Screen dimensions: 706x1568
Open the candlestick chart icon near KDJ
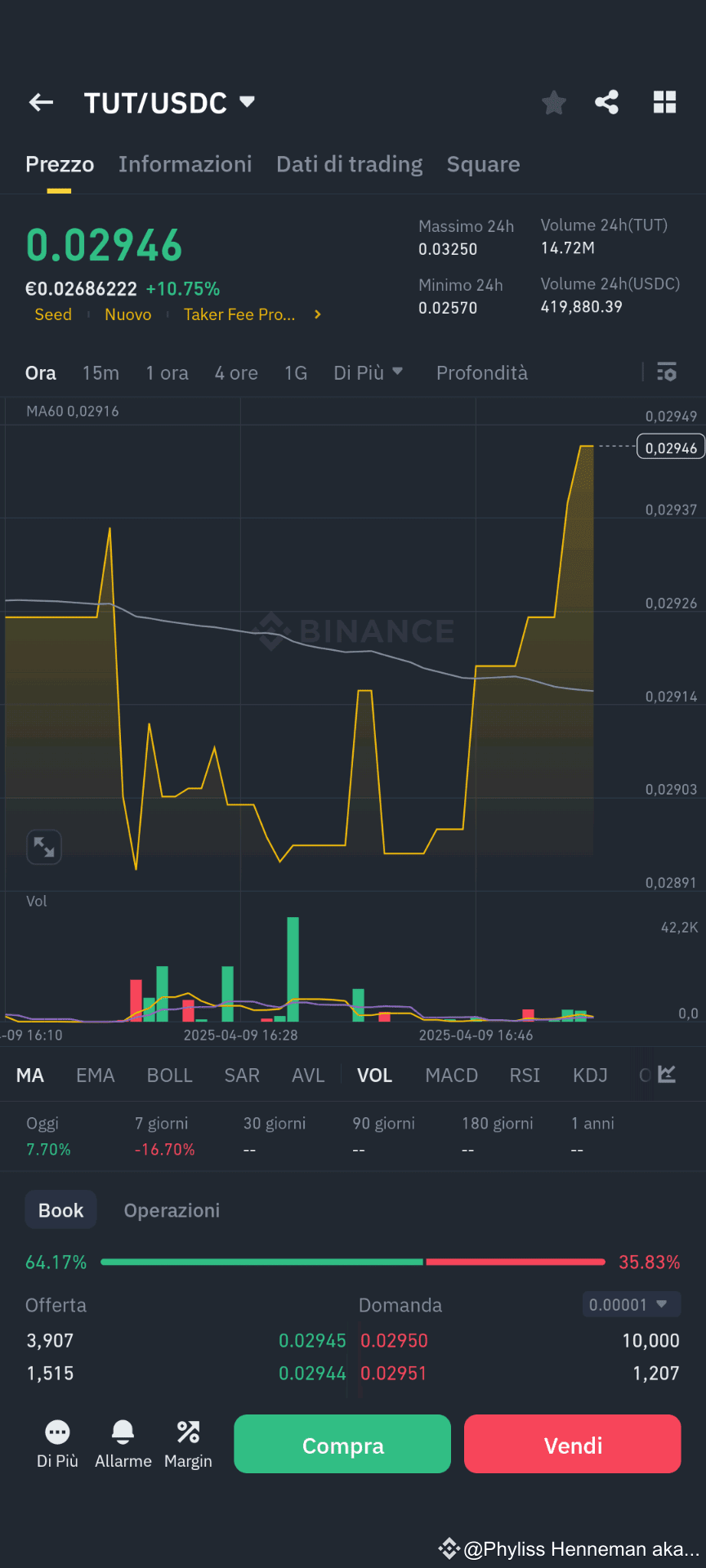(665, 1074)
